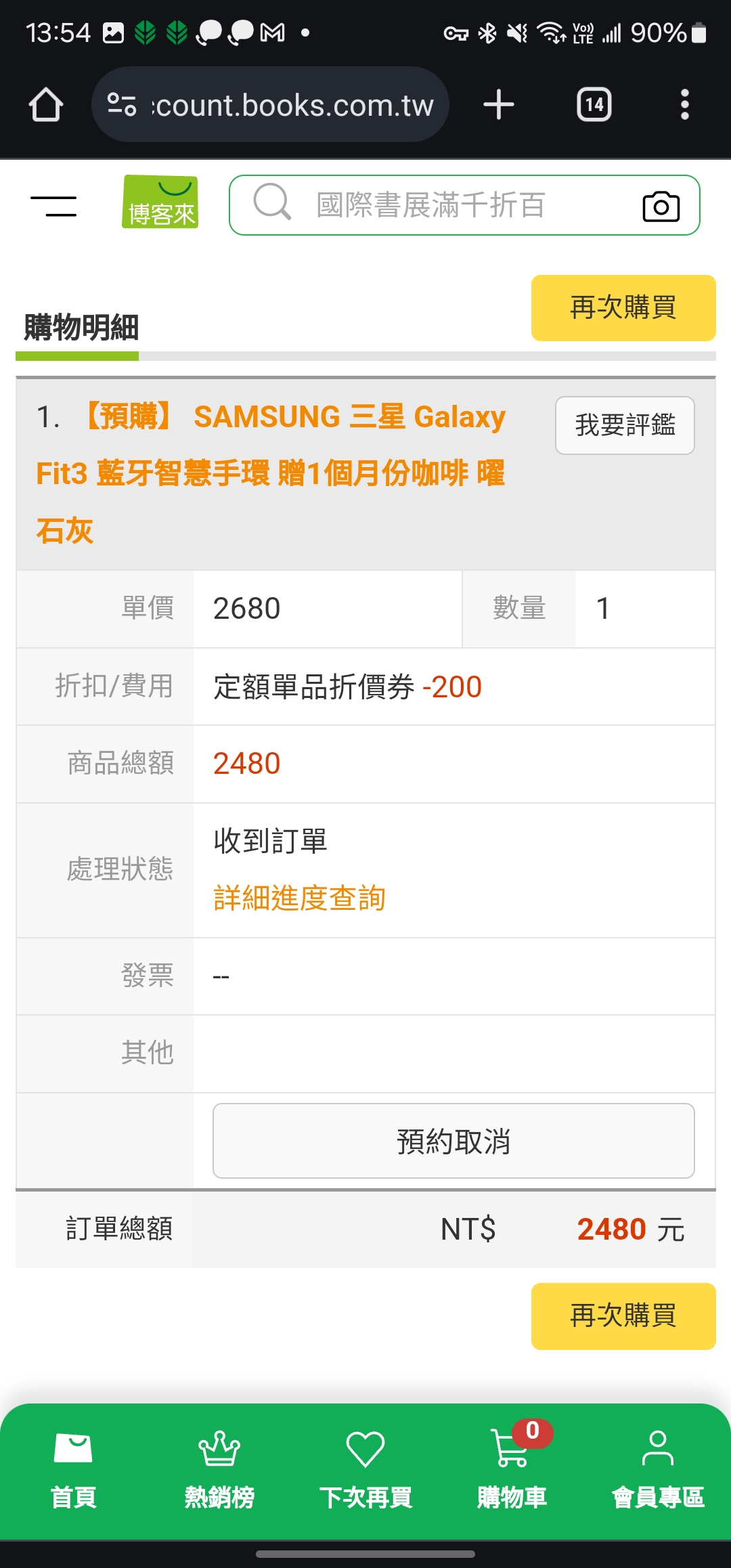
Task: Open the camera image search
Action: coord(661,206)
